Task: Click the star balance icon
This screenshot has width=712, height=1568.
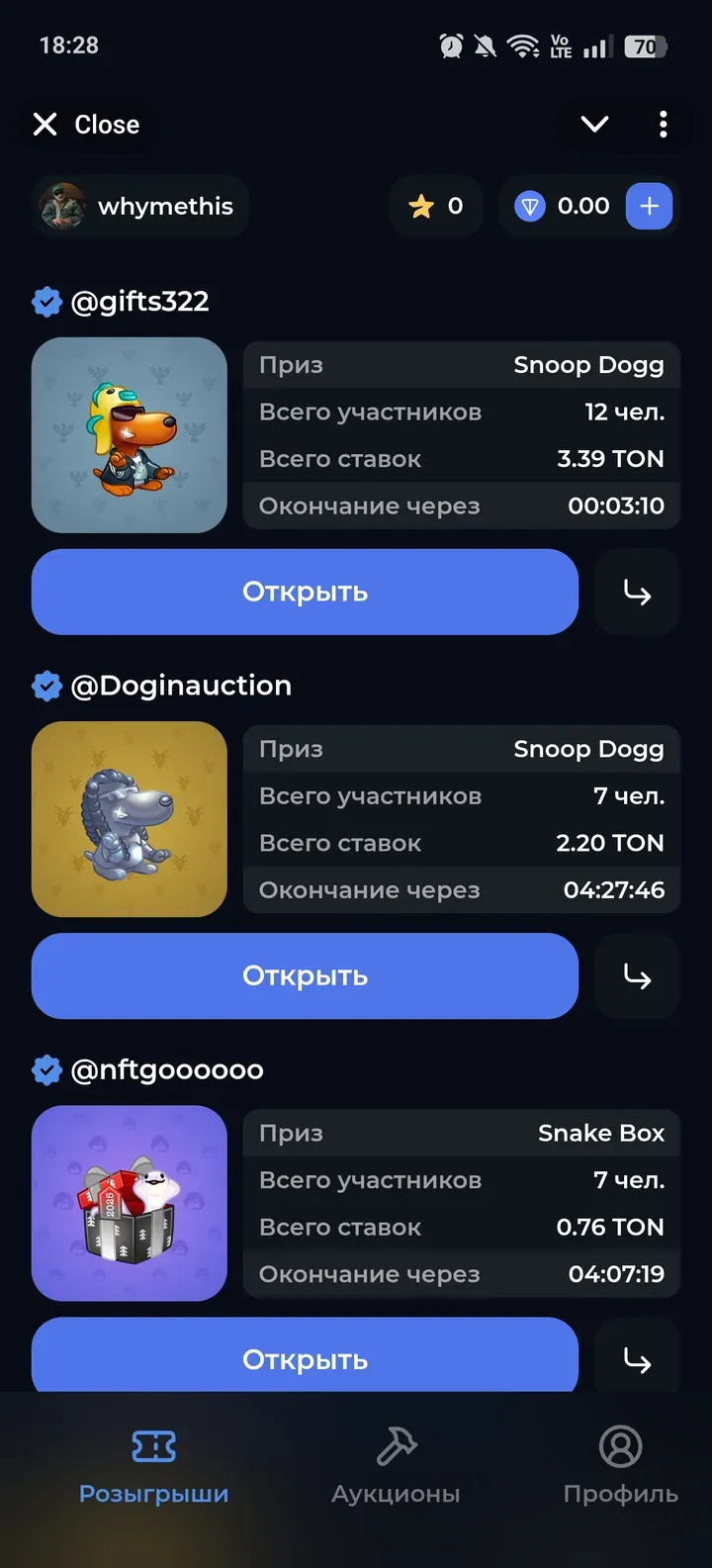Action: (x=422, y=206)
